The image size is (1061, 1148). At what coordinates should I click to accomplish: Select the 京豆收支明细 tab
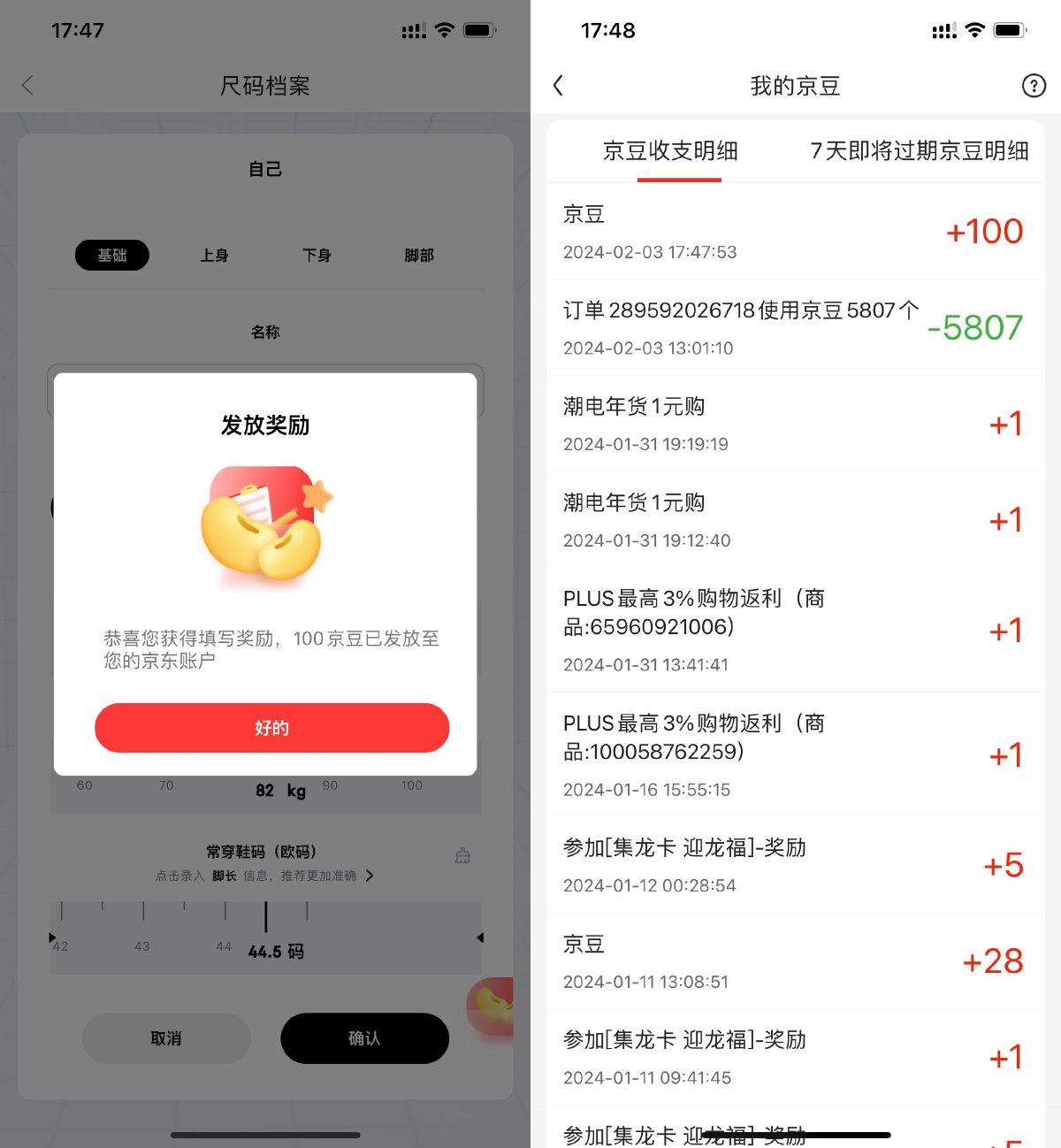tap(670, 151)
